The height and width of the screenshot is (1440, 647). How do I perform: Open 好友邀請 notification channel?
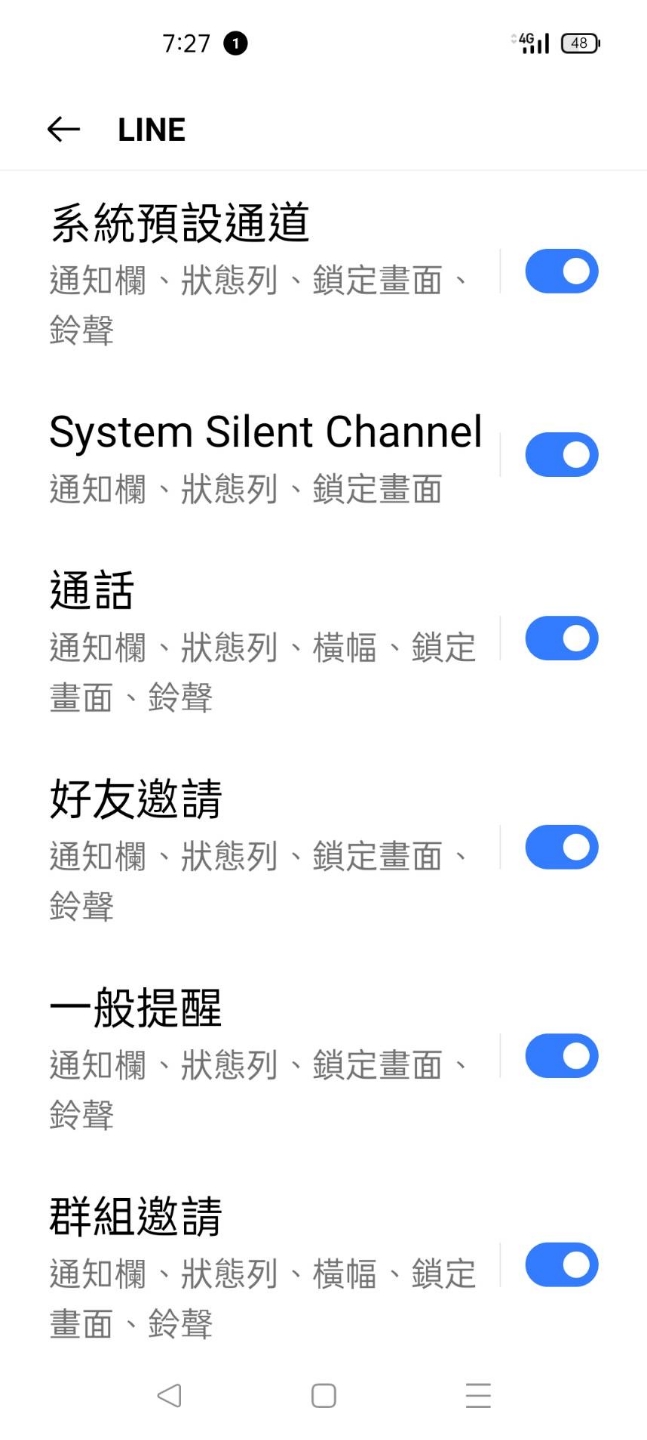click(264, 849)
